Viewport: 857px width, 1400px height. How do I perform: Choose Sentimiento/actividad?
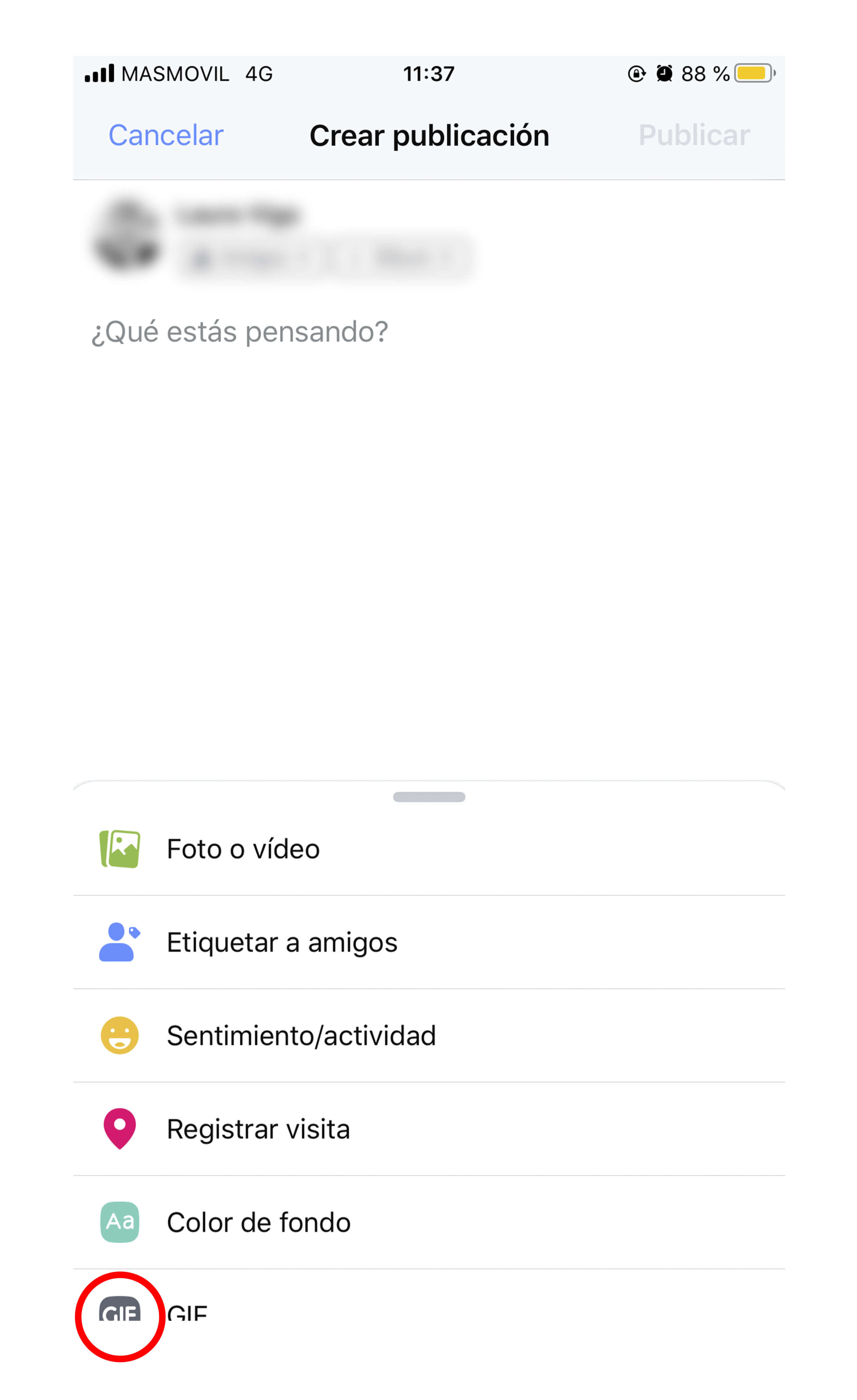429,1035
